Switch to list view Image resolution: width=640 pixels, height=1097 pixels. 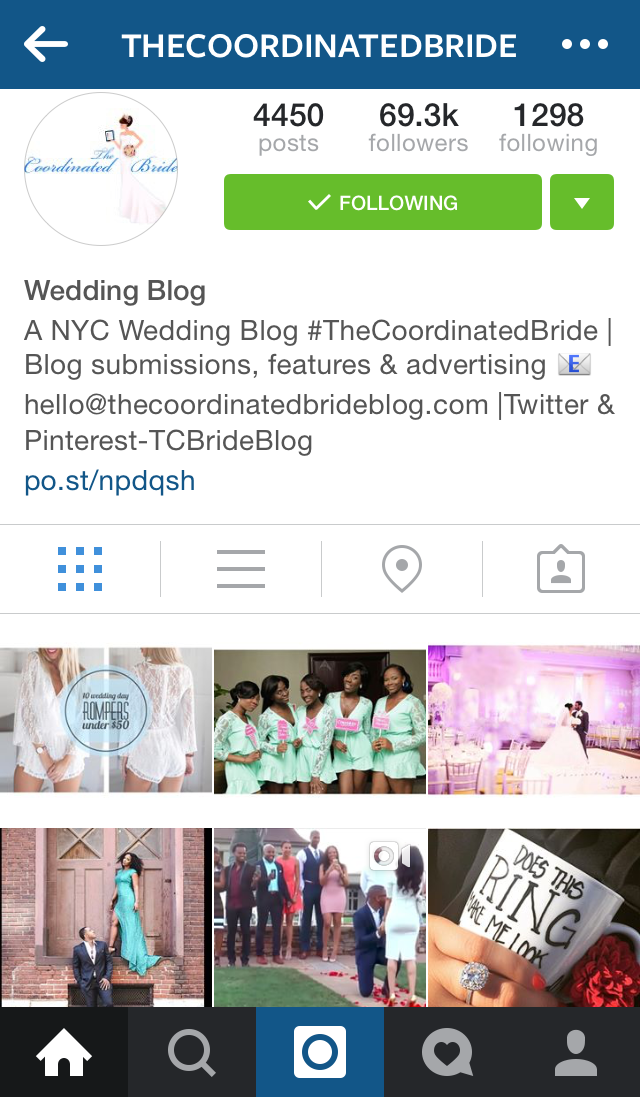(241, 569)
